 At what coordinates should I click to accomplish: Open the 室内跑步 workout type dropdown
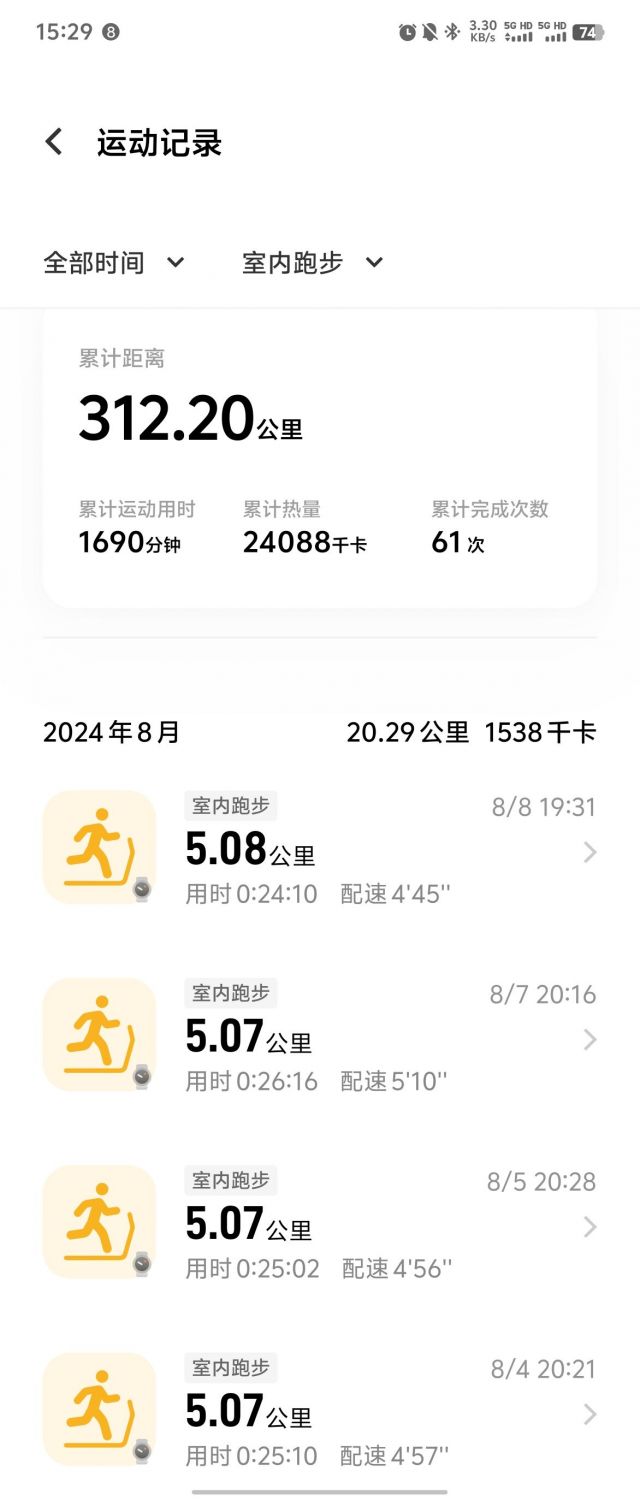tap(312, 263)
